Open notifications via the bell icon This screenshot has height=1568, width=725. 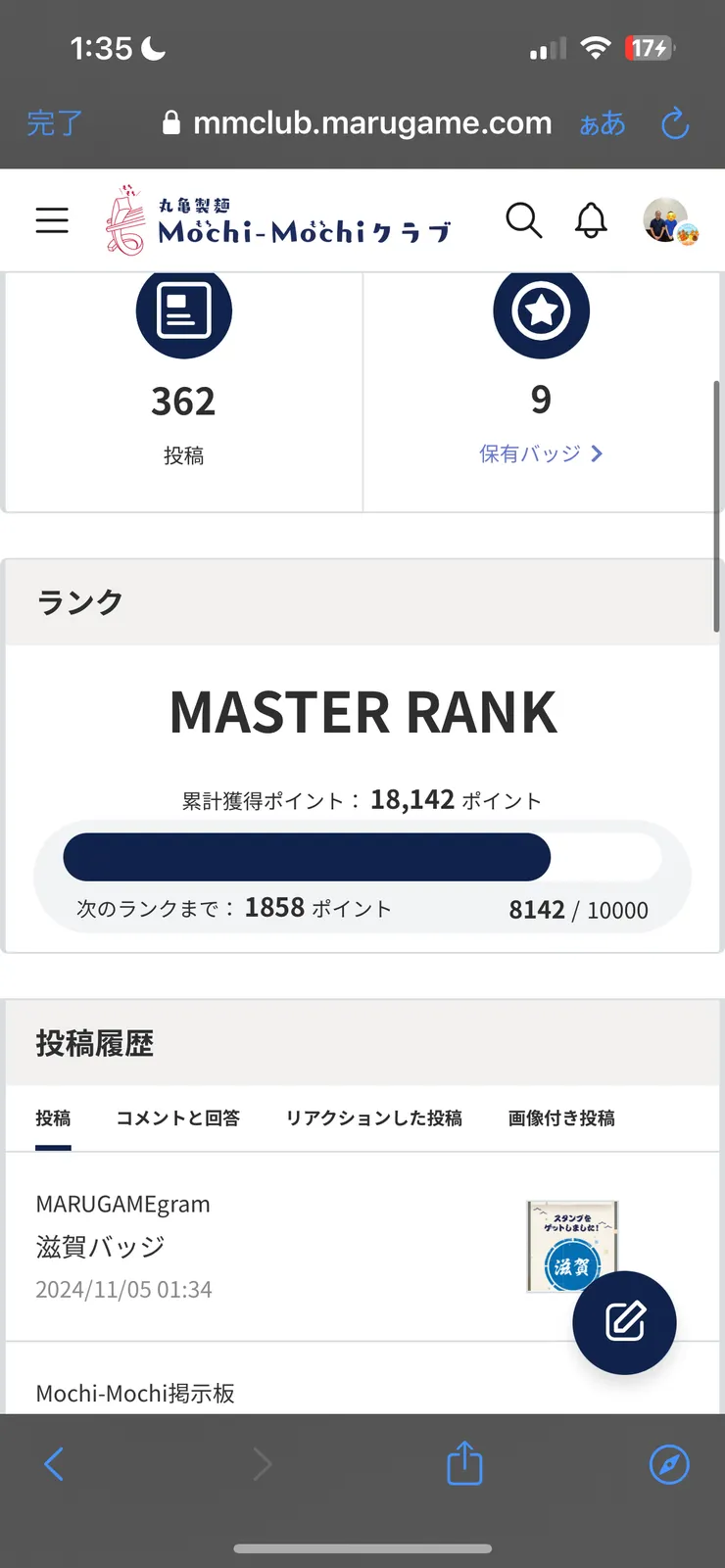590,221
